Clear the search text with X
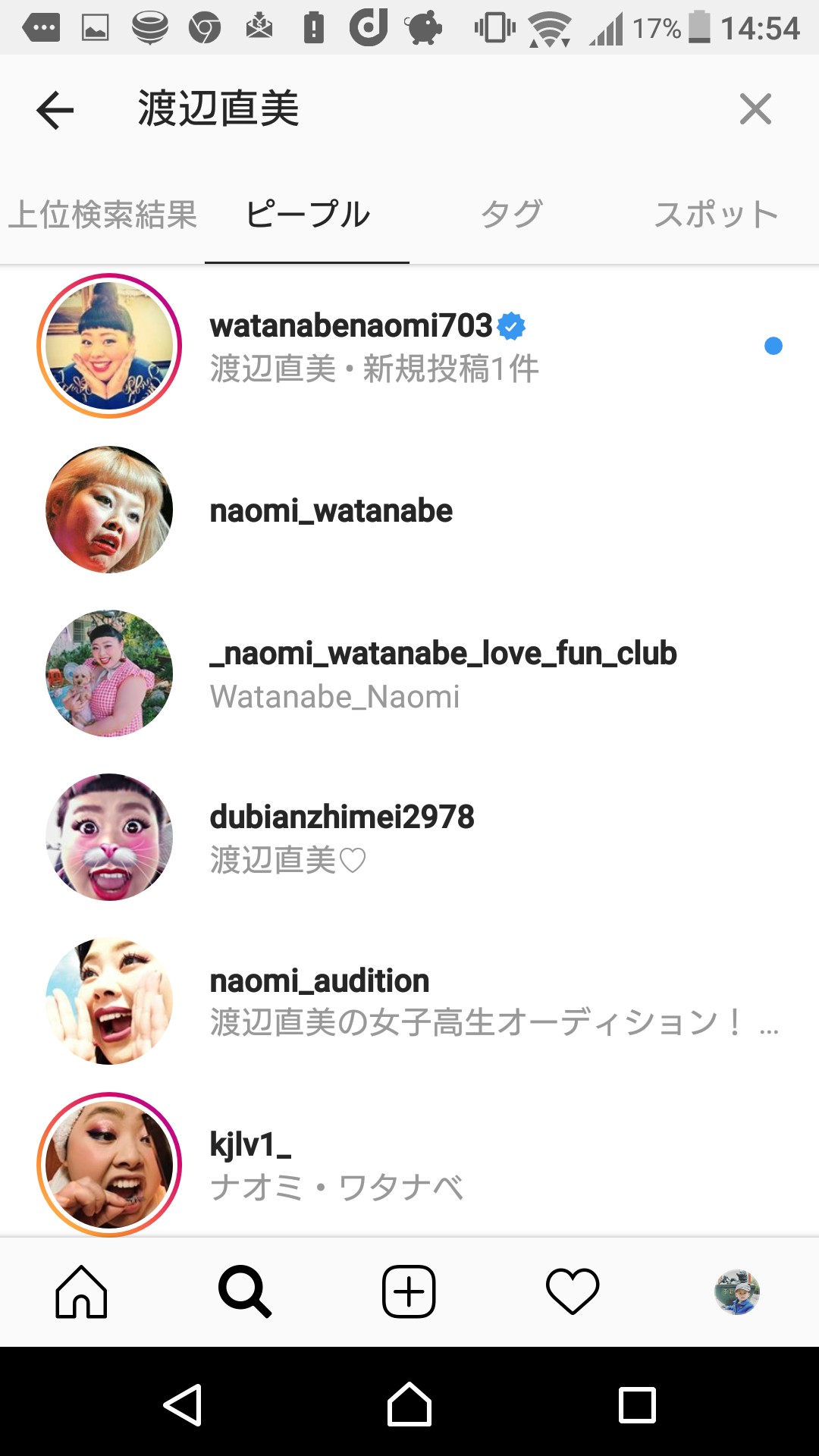819x1456 pixels. coord(755,109)
